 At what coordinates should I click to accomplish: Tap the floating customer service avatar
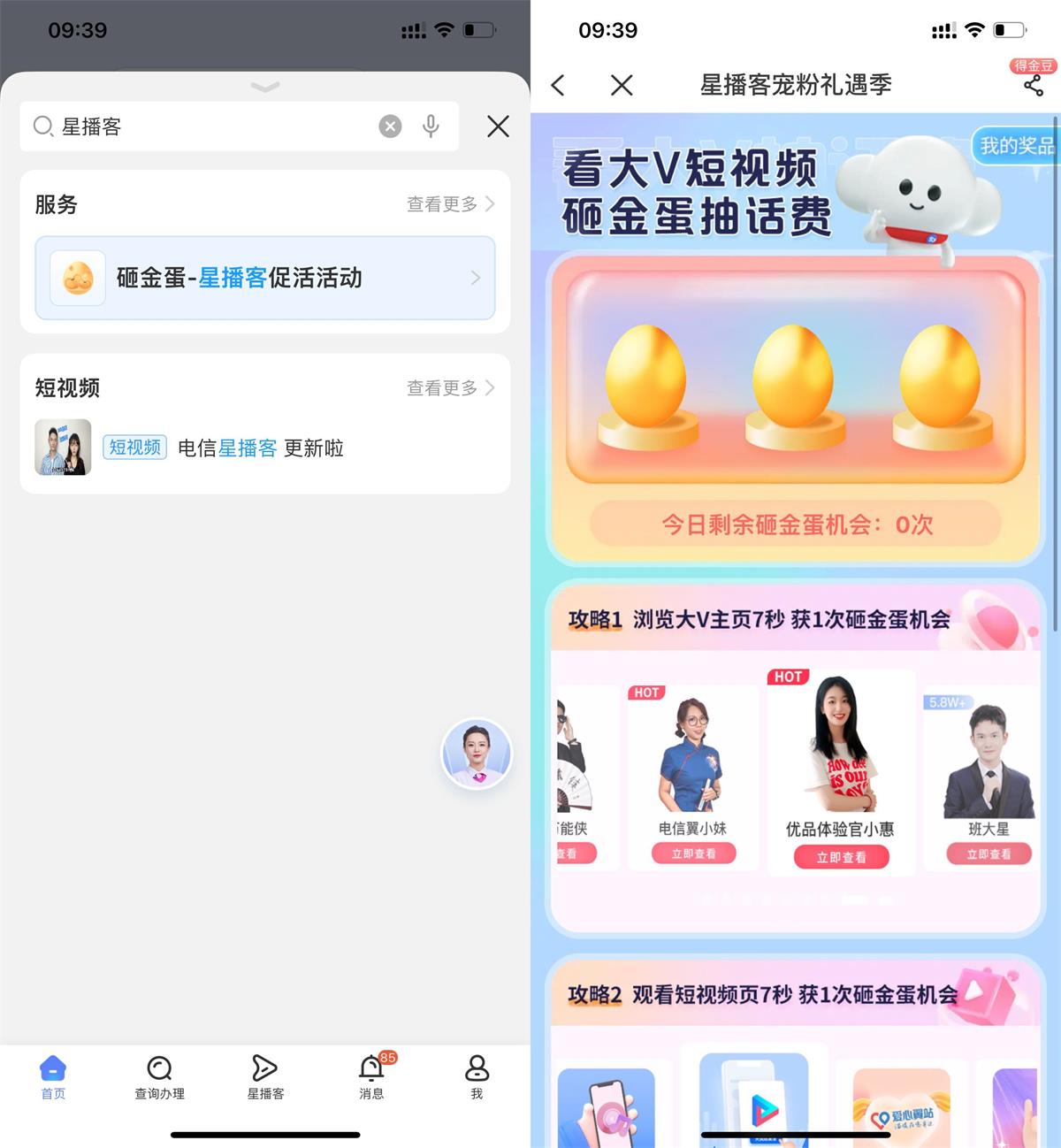pos(477,754)
